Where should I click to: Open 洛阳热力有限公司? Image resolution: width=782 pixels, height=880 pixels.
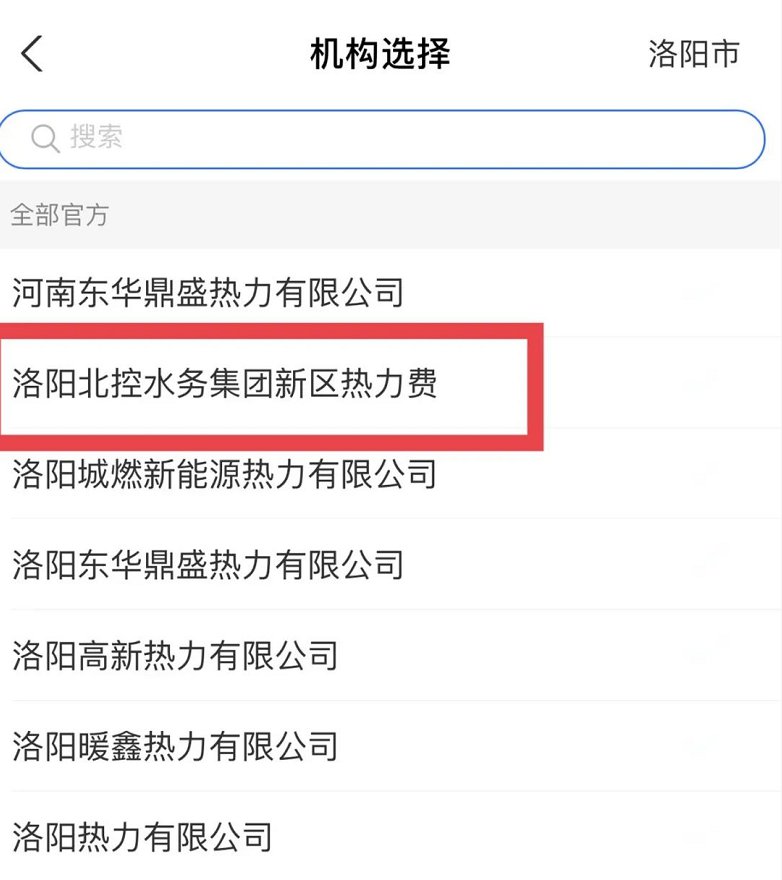(x=142, y=836)
